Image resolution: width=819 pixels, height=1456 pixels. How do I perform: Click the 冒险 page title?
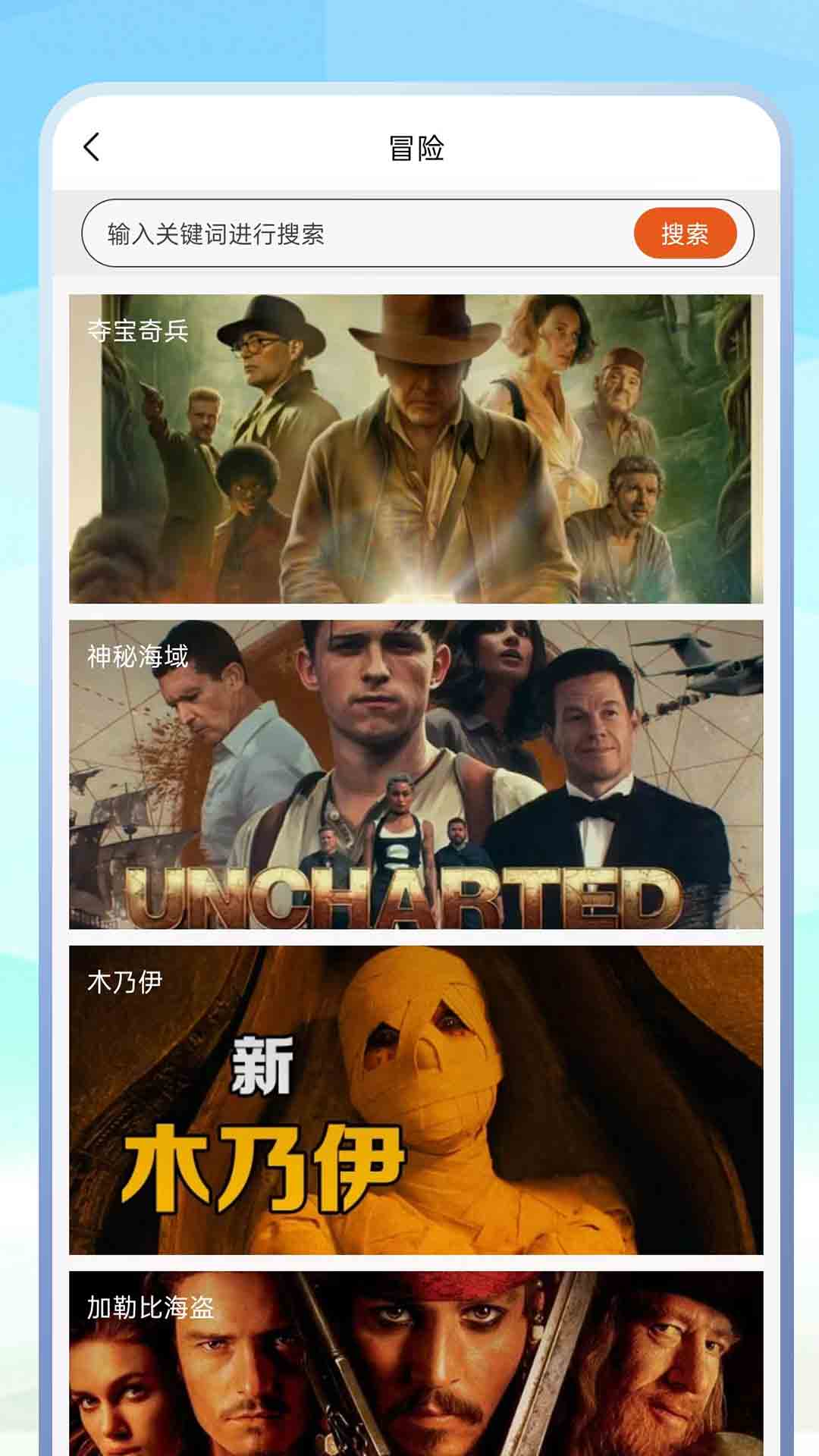pyautogui.click(x=415, y=147)
